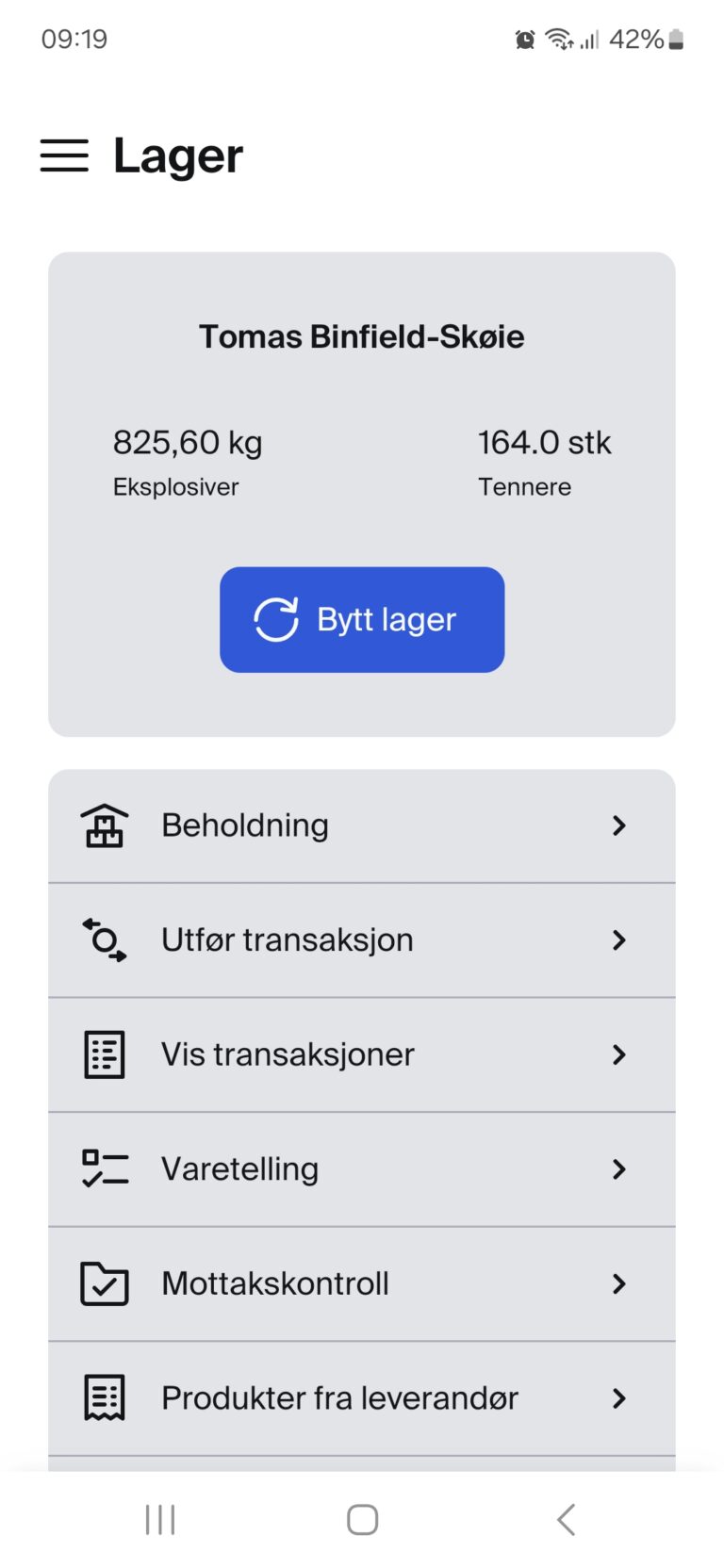Open the hamburger drawer menu
The width and height of the screenshot is (724, 1568).
click(64, 155)
